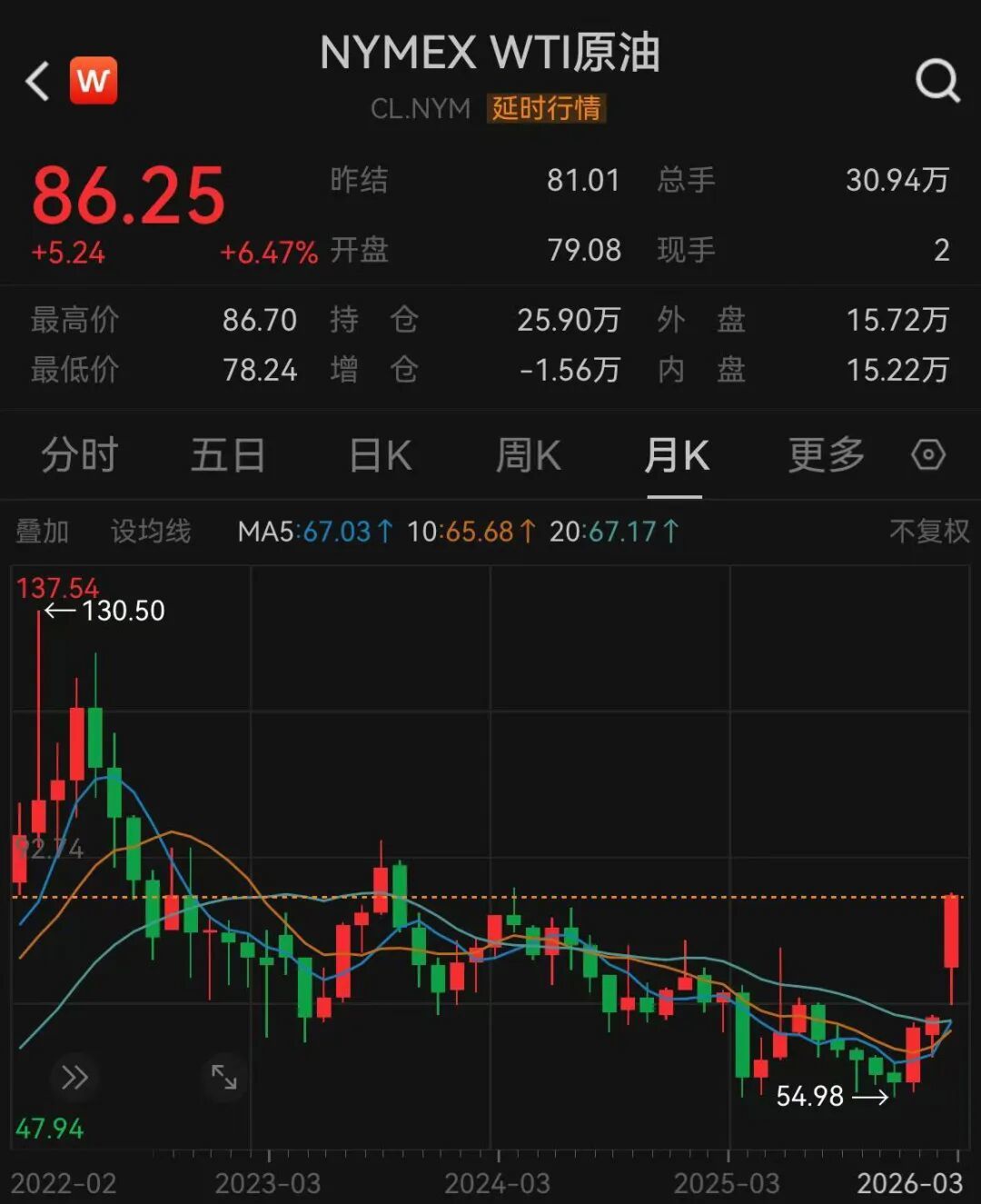
Task: Select the 周K chart tab
Action: click(528, 455)
